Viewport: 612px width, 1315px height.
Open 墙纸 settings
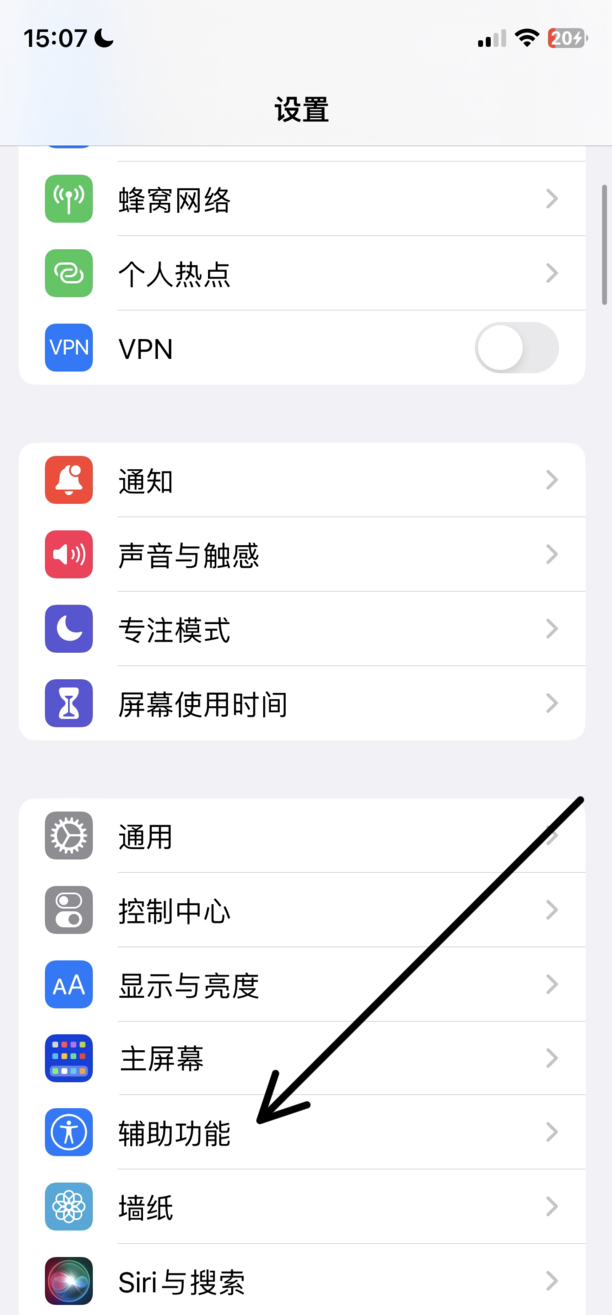(302, 1207)
